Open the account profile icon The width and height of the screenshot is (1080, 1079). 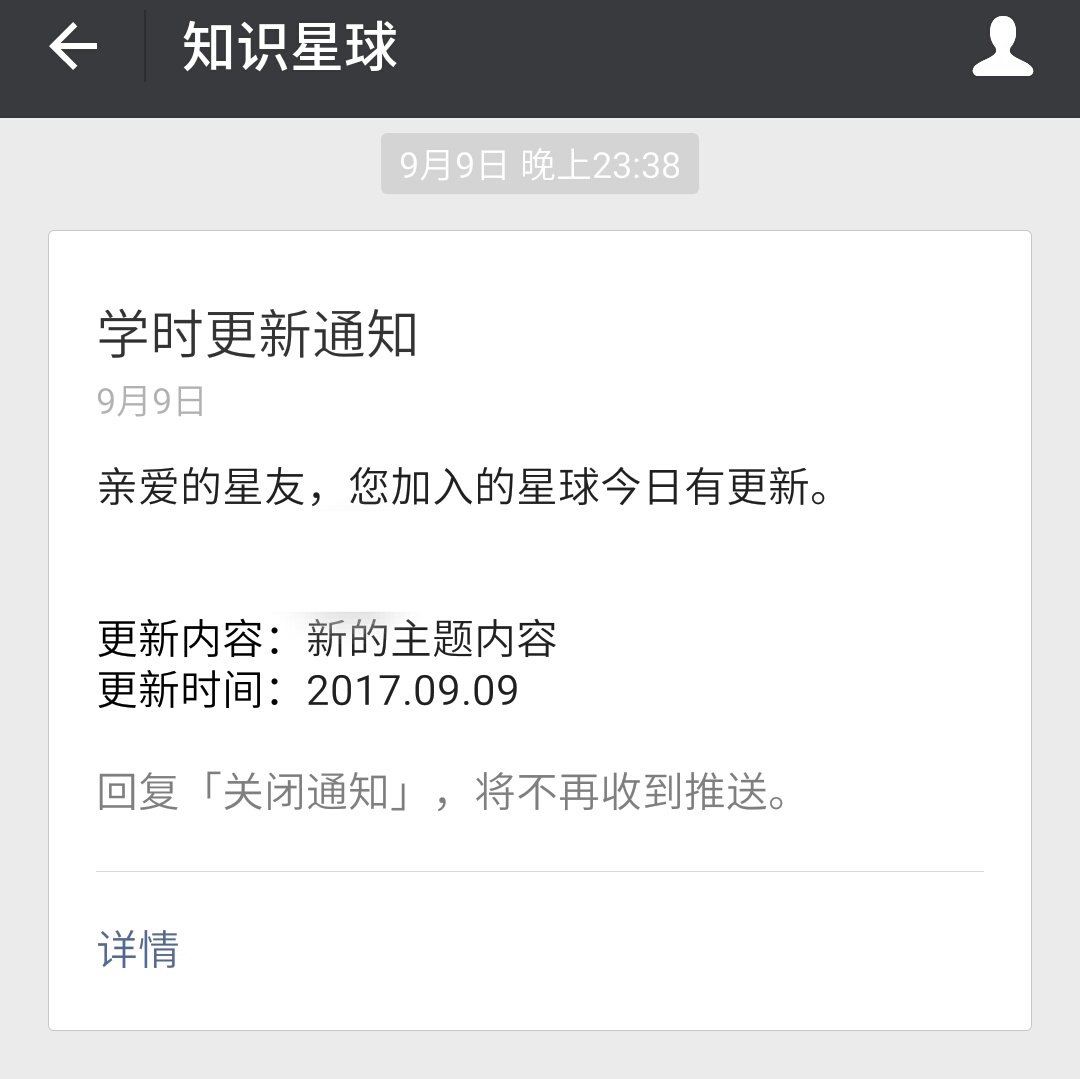tap(1002, 47)
